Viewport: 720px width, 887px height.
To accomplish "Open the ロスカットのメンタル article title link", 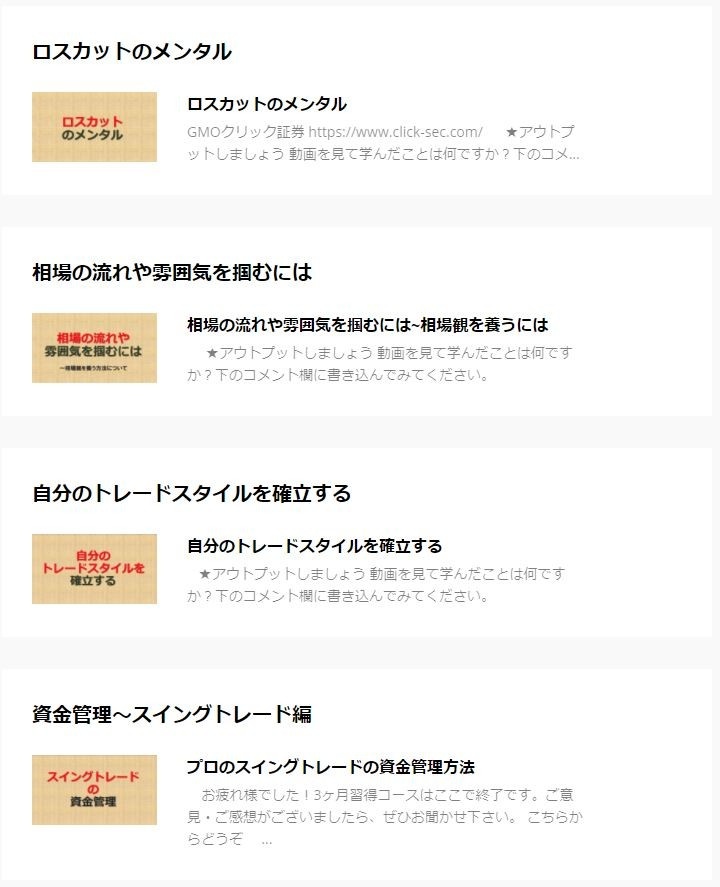I will click(x=267, y=104).
